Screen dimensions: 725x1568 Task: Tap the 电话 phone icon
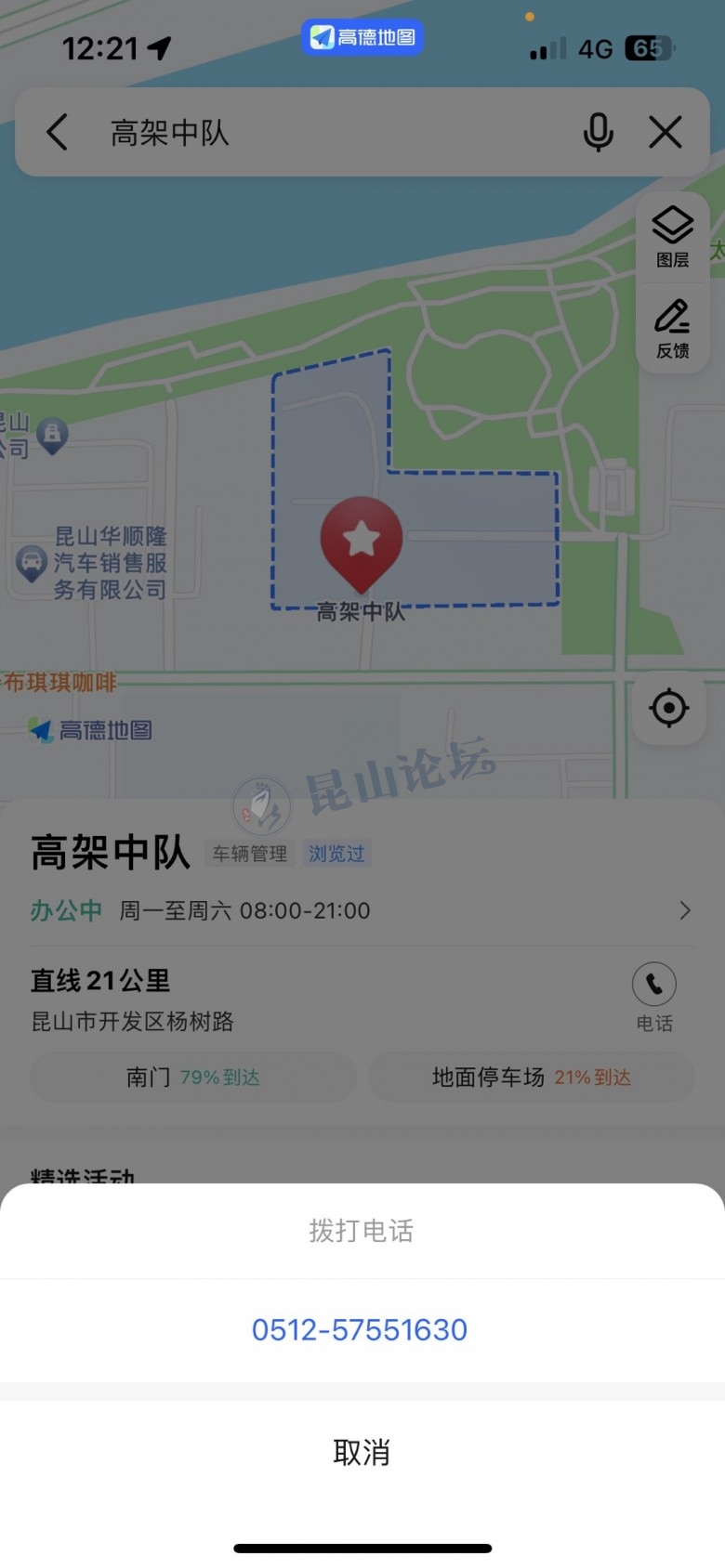point(654,985)
